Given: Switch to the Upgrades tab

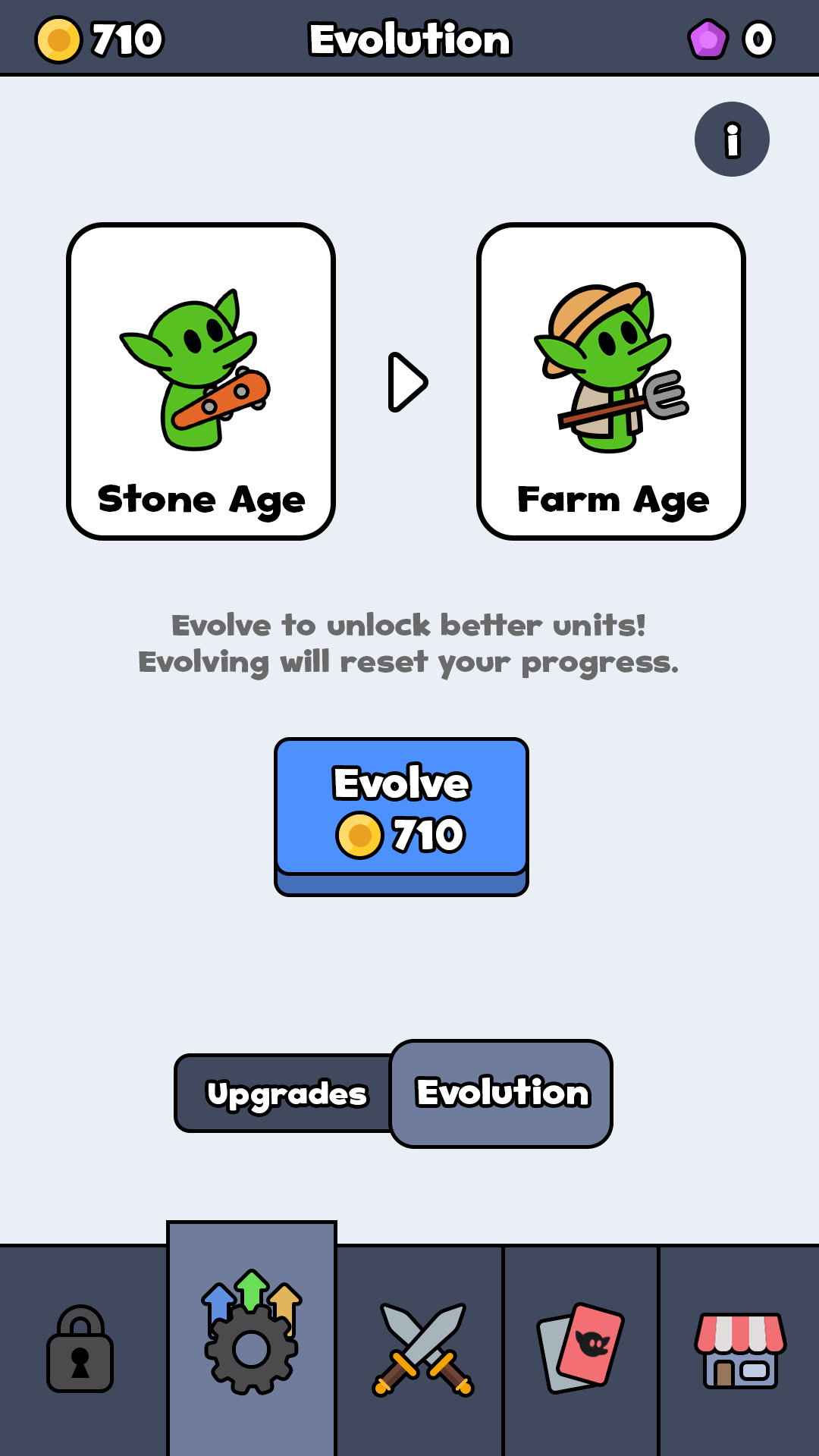Looking at the screenshot, I should (x=288, y=1094).
